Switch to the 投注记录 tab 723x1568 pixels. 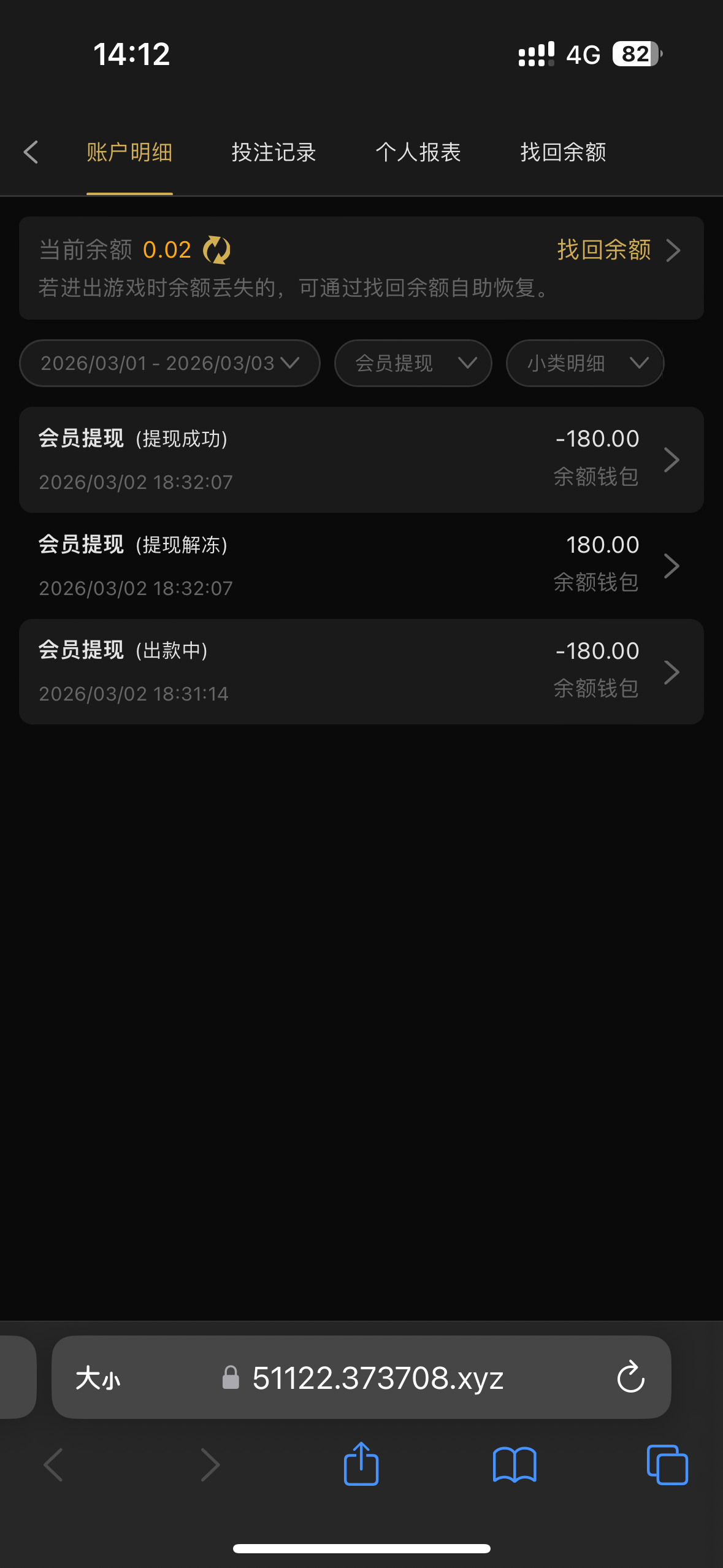(274, 152)
